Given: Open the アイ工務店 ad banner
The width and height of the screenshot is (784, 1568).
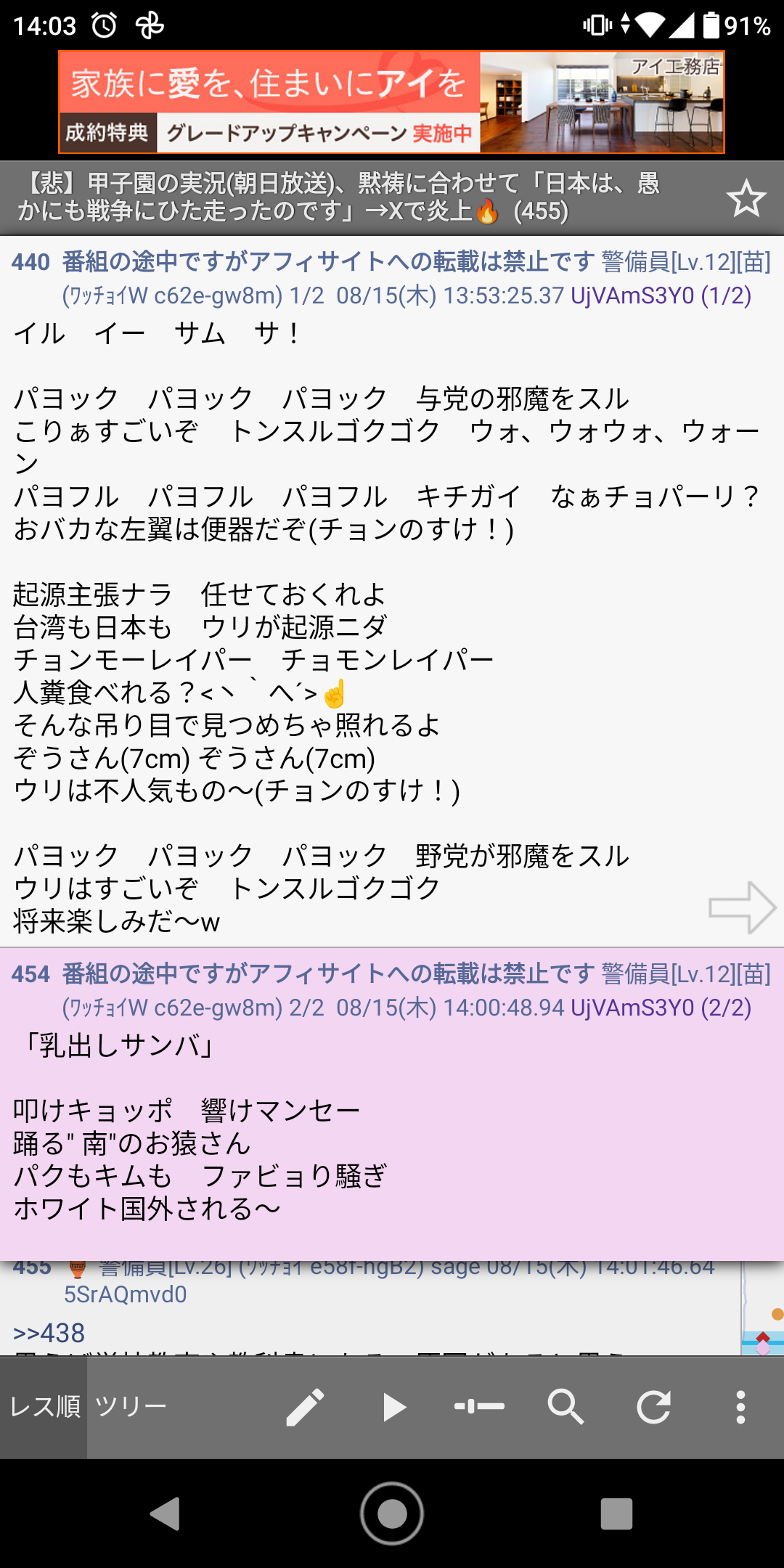Looking at the screenshot, I should click(392, 102).
